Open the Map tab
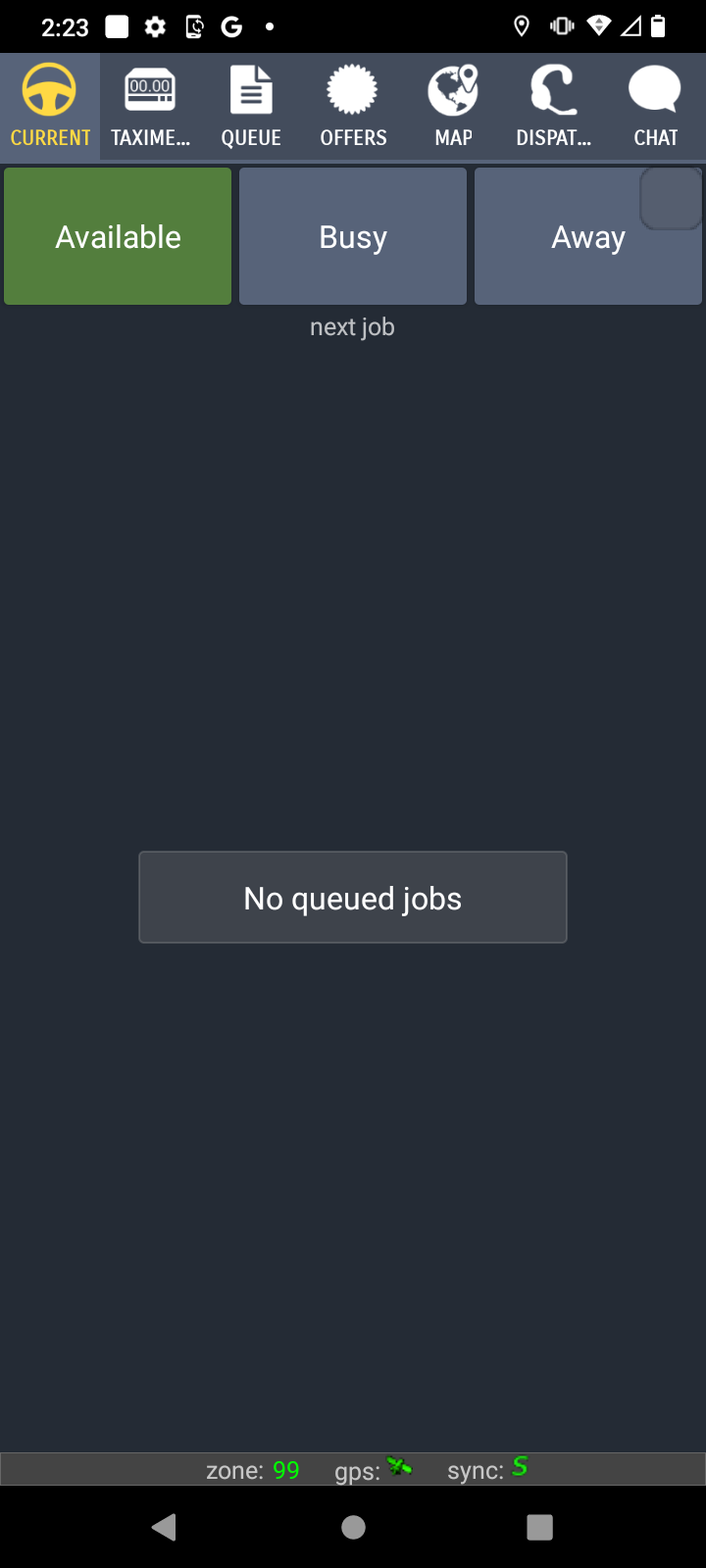706x1568 pixels. click(453, 107)
